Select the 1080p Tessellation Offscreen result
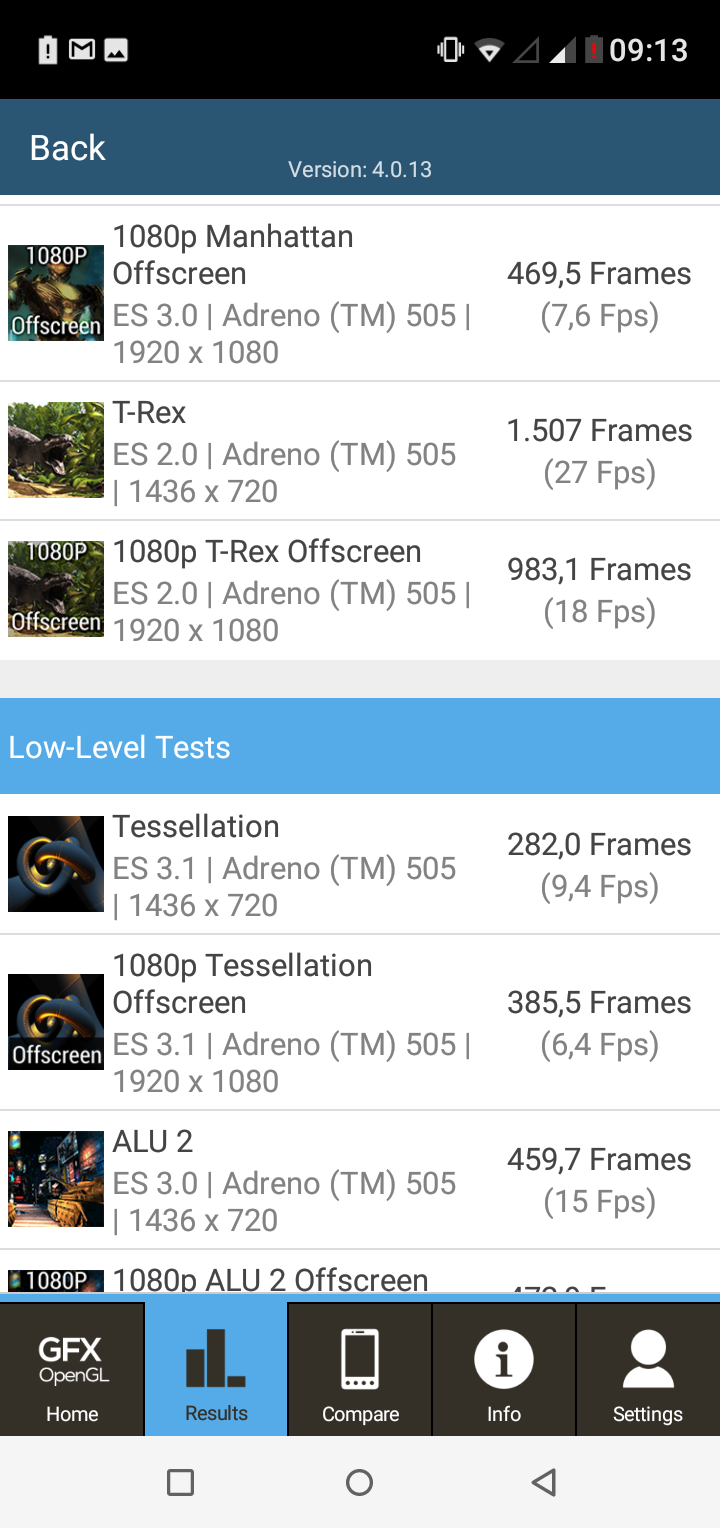 click(360, 1022)
